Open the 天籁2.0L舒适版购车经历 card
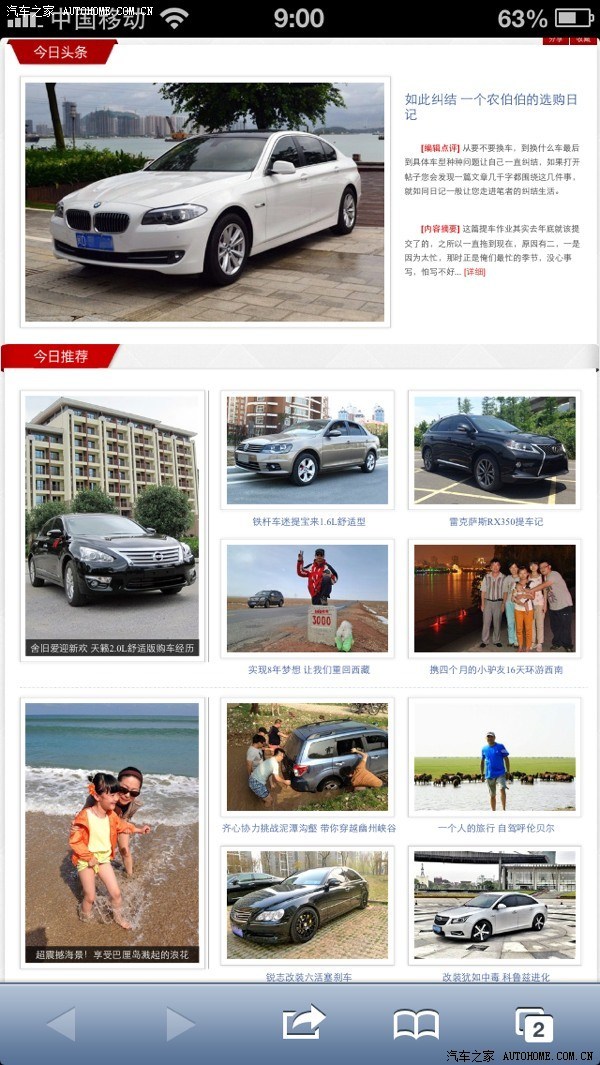The width and height of the screenshot is (600, 1065). pyautogui.click(x=112, y=525)
